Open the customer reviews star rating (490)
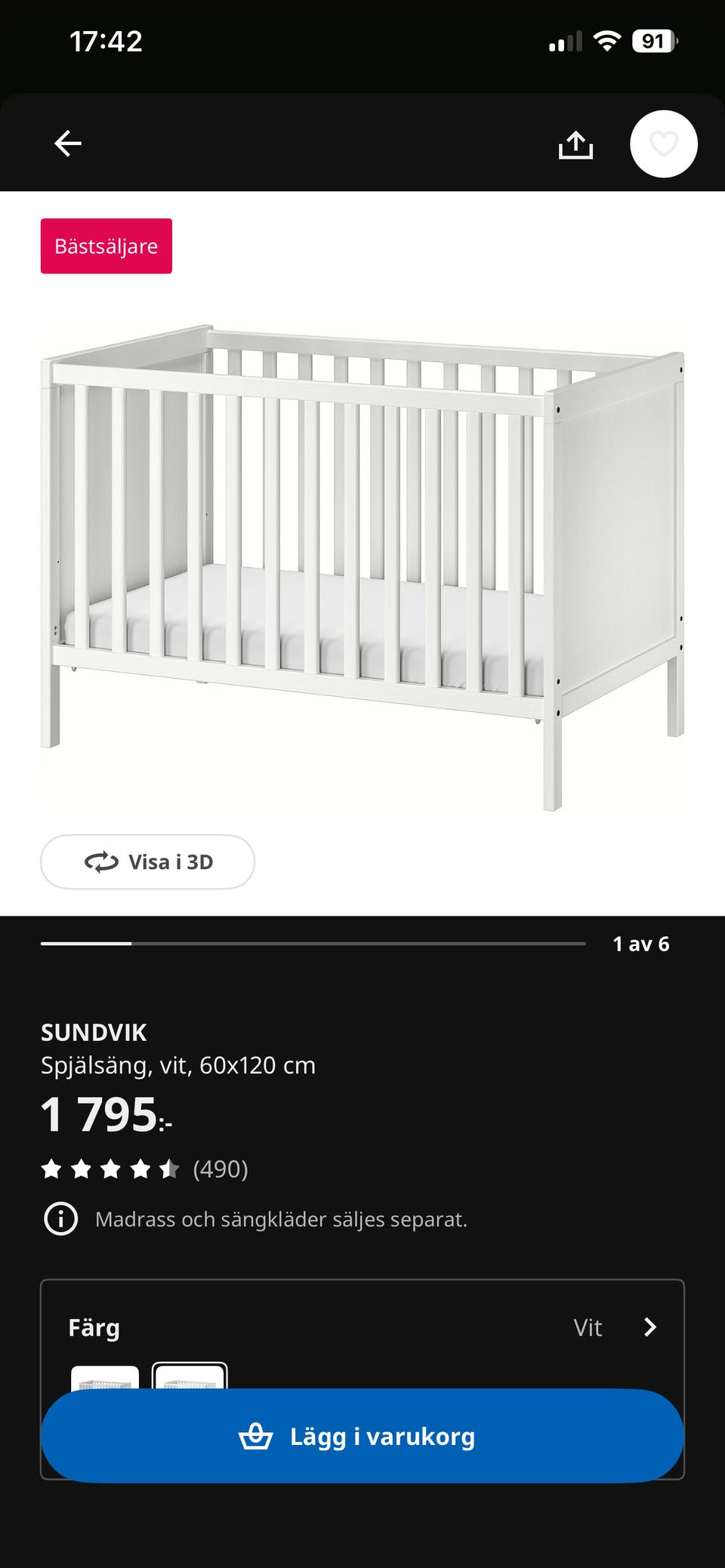 144,1169
